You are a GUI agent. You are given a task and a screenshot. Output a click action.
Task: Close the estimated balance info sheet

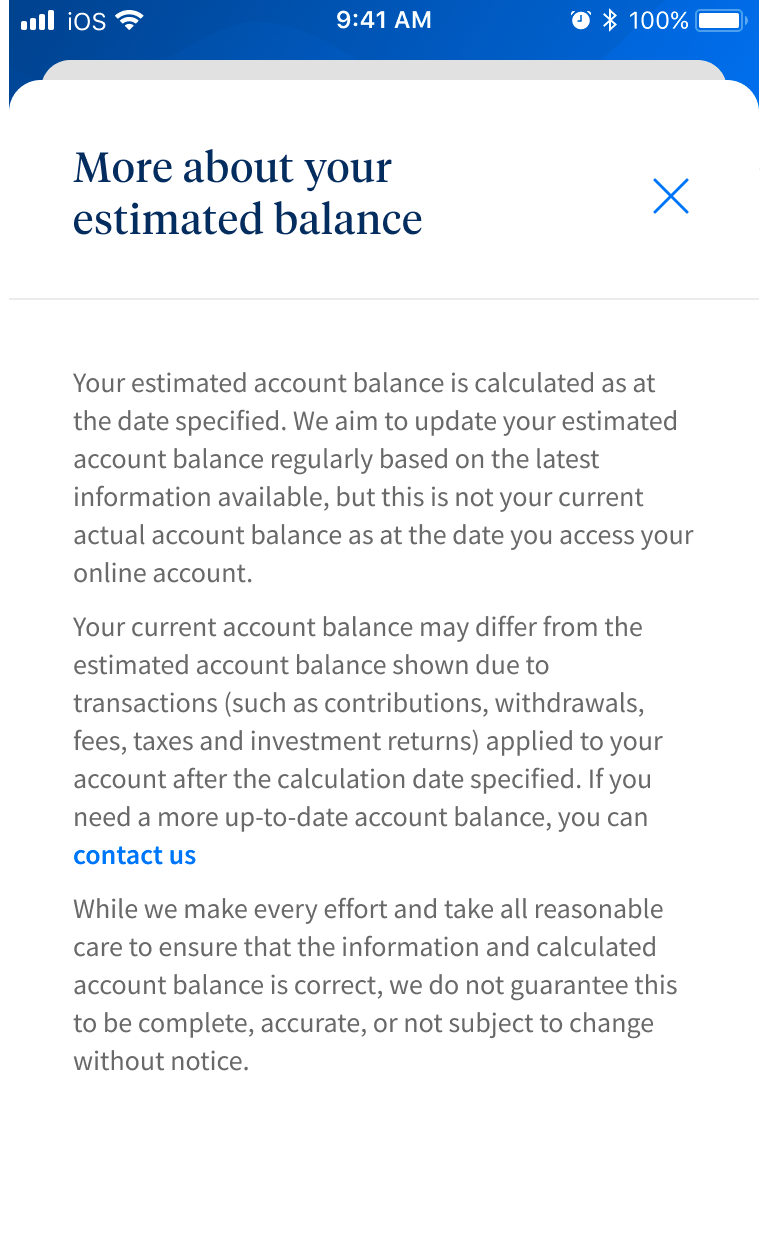[x=670, y=196]
